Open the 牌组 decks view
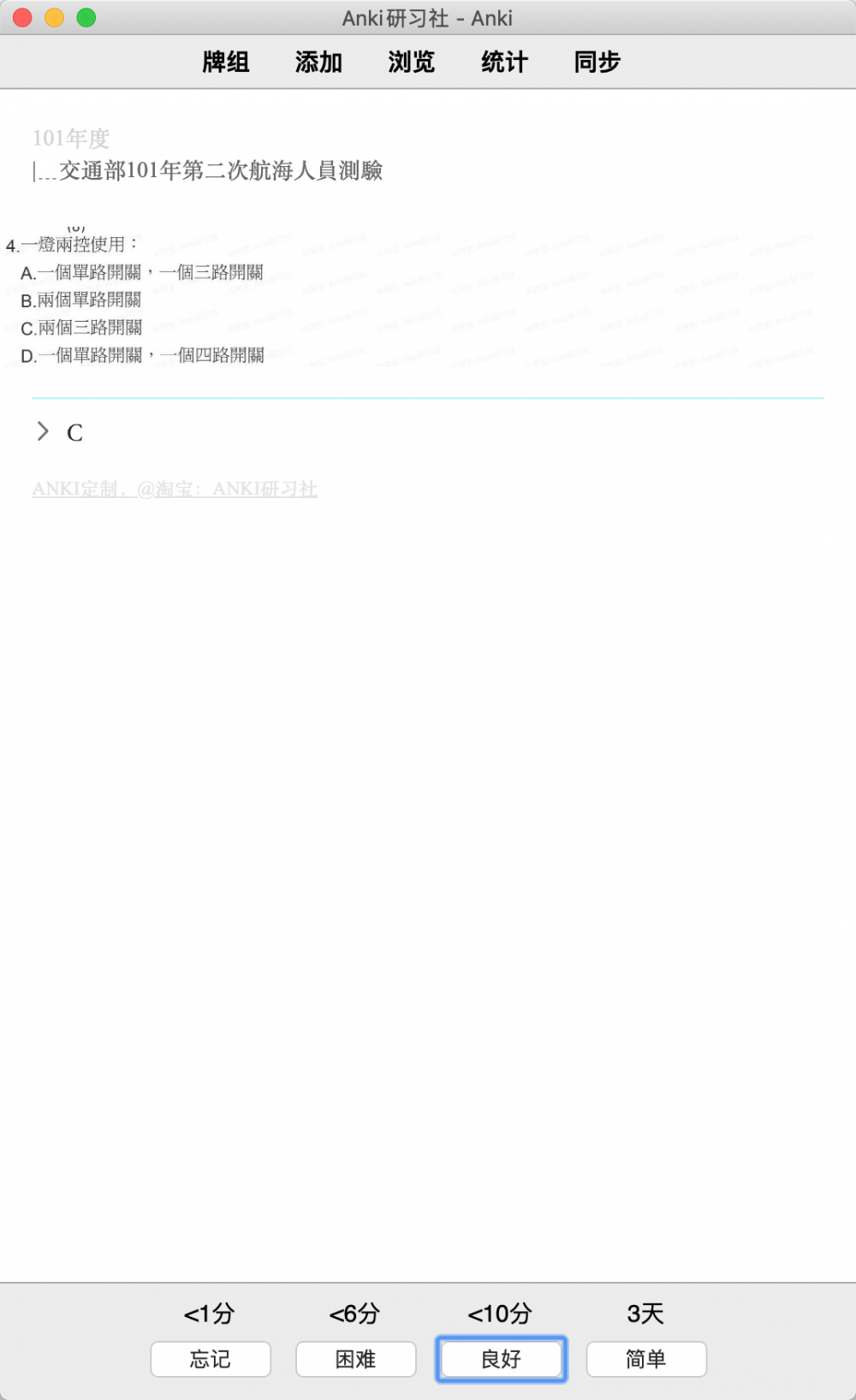Viewport: 856px width, 1400px height. coord(226,62)
